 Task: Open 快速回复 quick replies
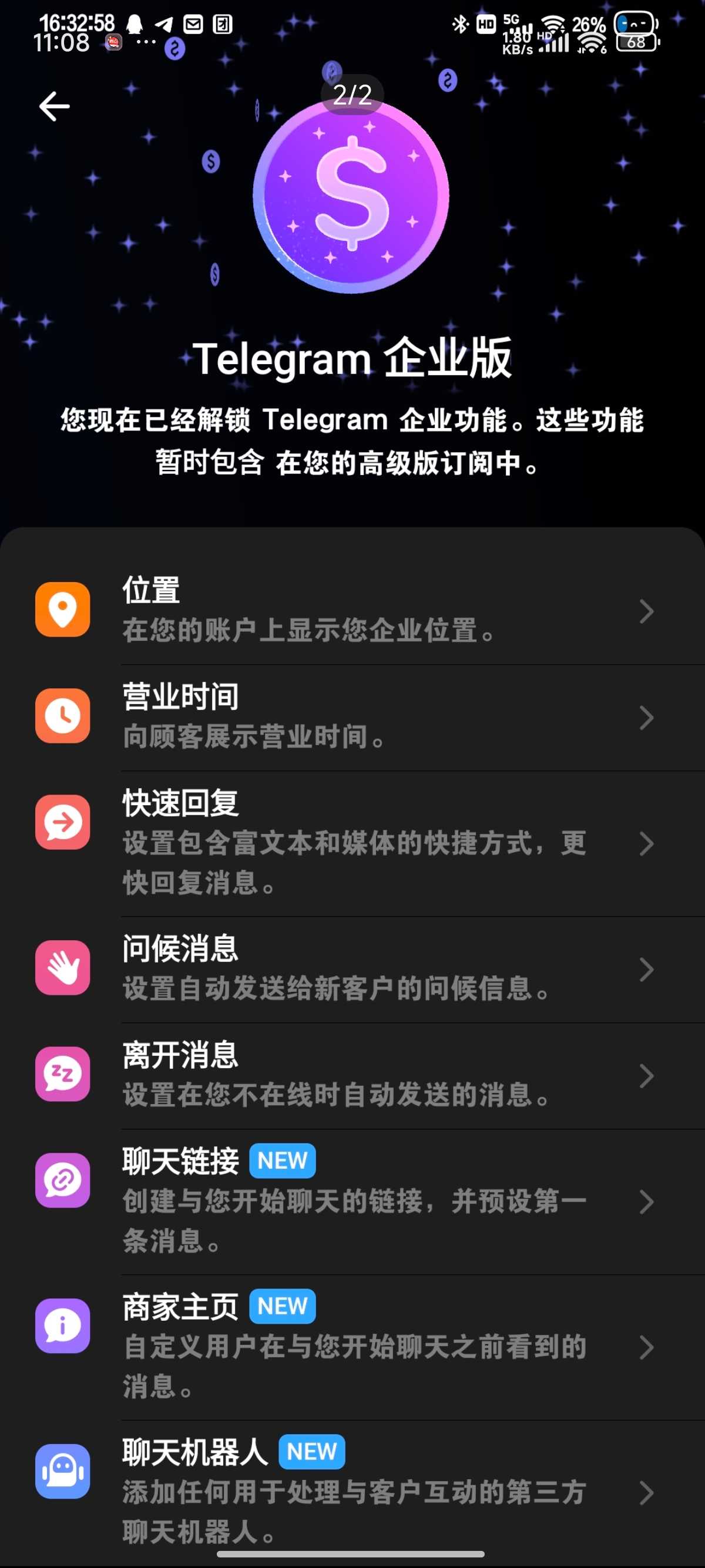(352, 843)
